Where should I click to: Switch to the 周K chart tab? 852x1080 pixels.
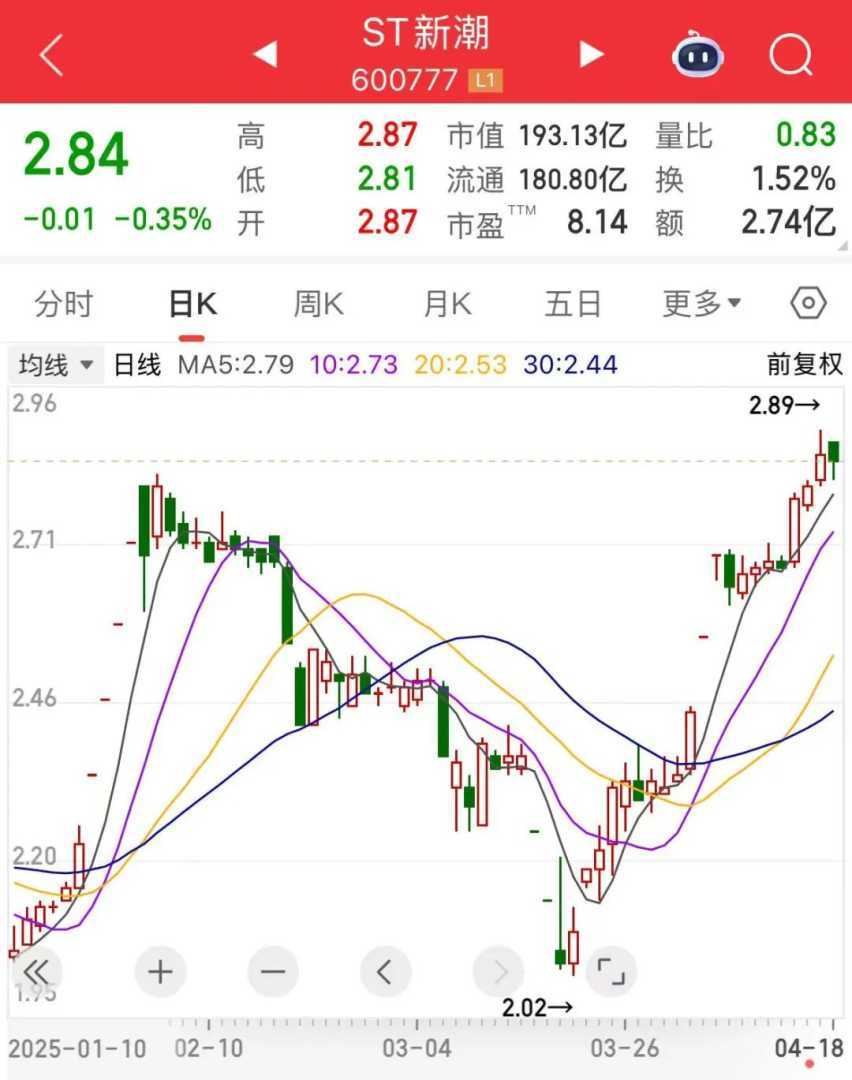(x=319, y=303)
